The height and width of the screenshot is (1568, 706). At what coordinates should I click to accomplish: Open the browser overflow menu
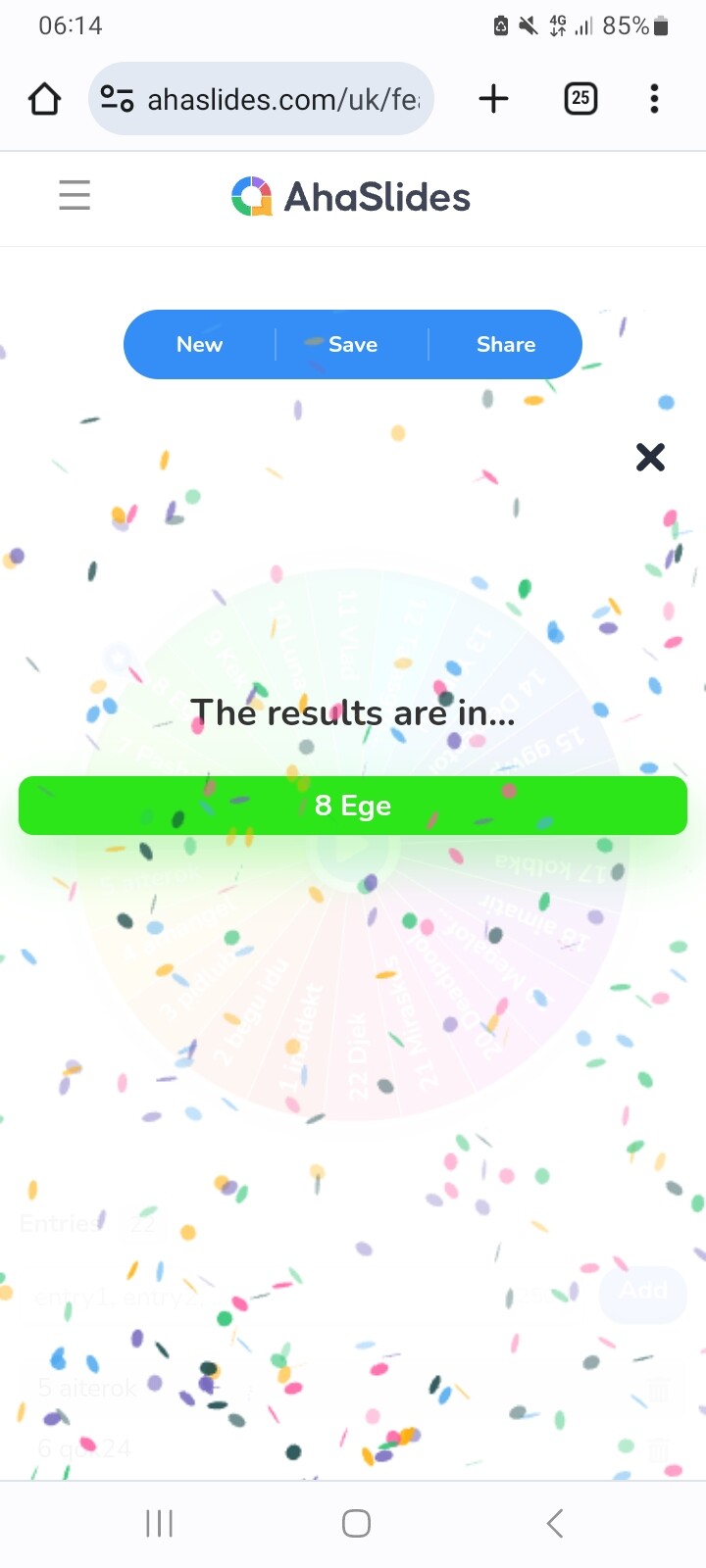[x=654, y=99]
